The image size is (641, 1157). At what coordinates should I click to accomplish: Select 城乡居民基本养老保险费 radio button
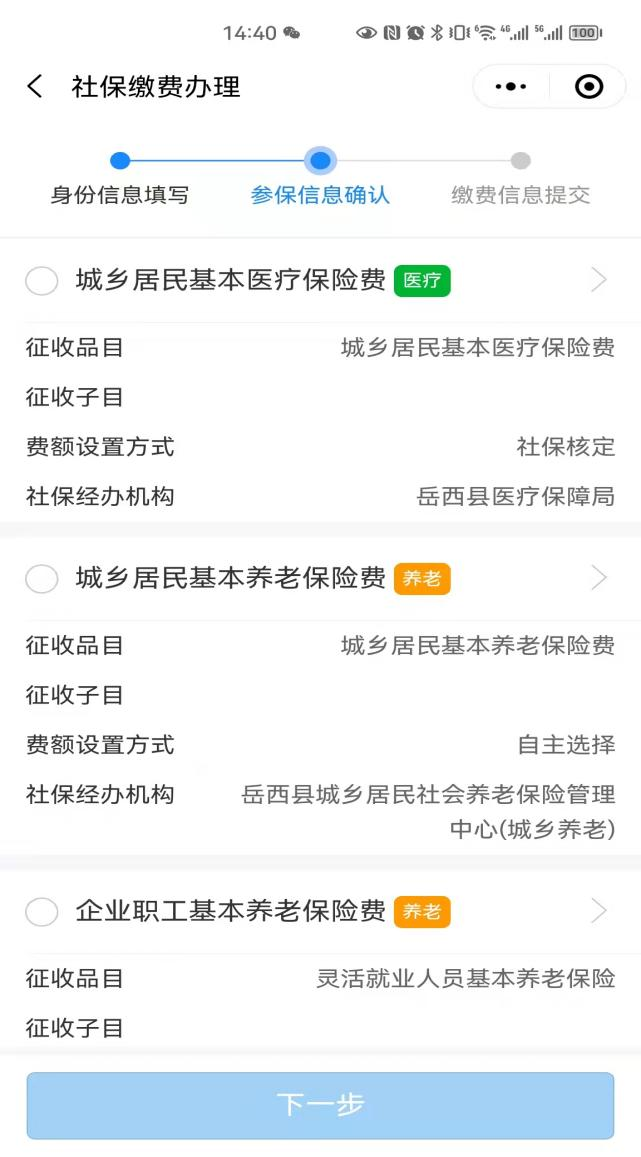tap(42, 579)
